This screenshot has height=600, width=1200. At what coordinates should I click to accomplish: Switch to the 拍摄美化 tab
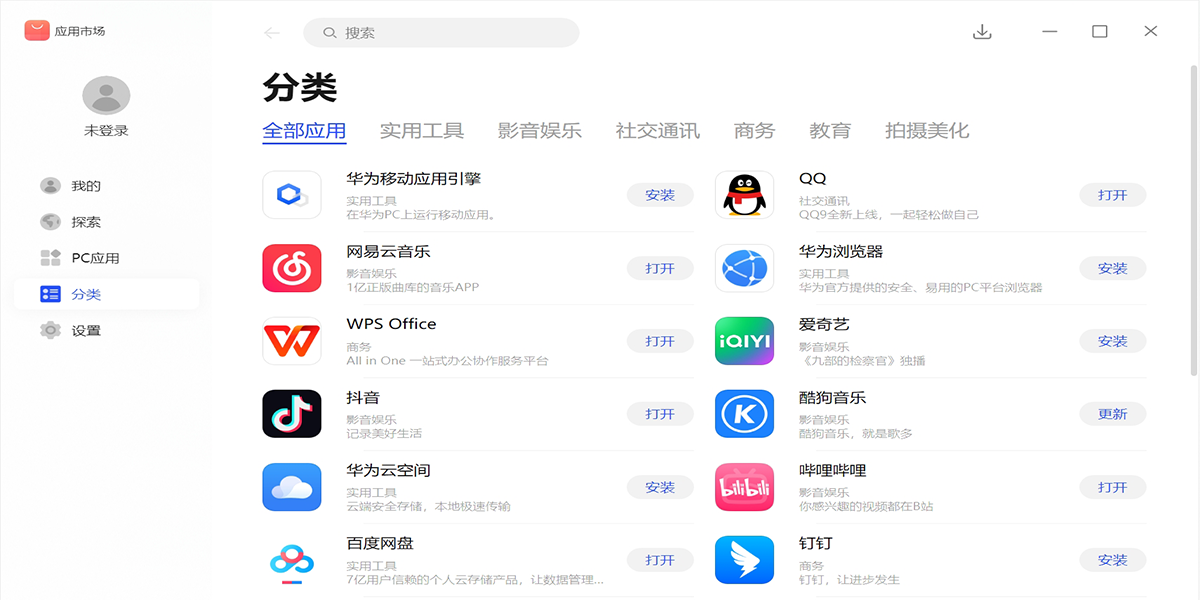(926, 131)
